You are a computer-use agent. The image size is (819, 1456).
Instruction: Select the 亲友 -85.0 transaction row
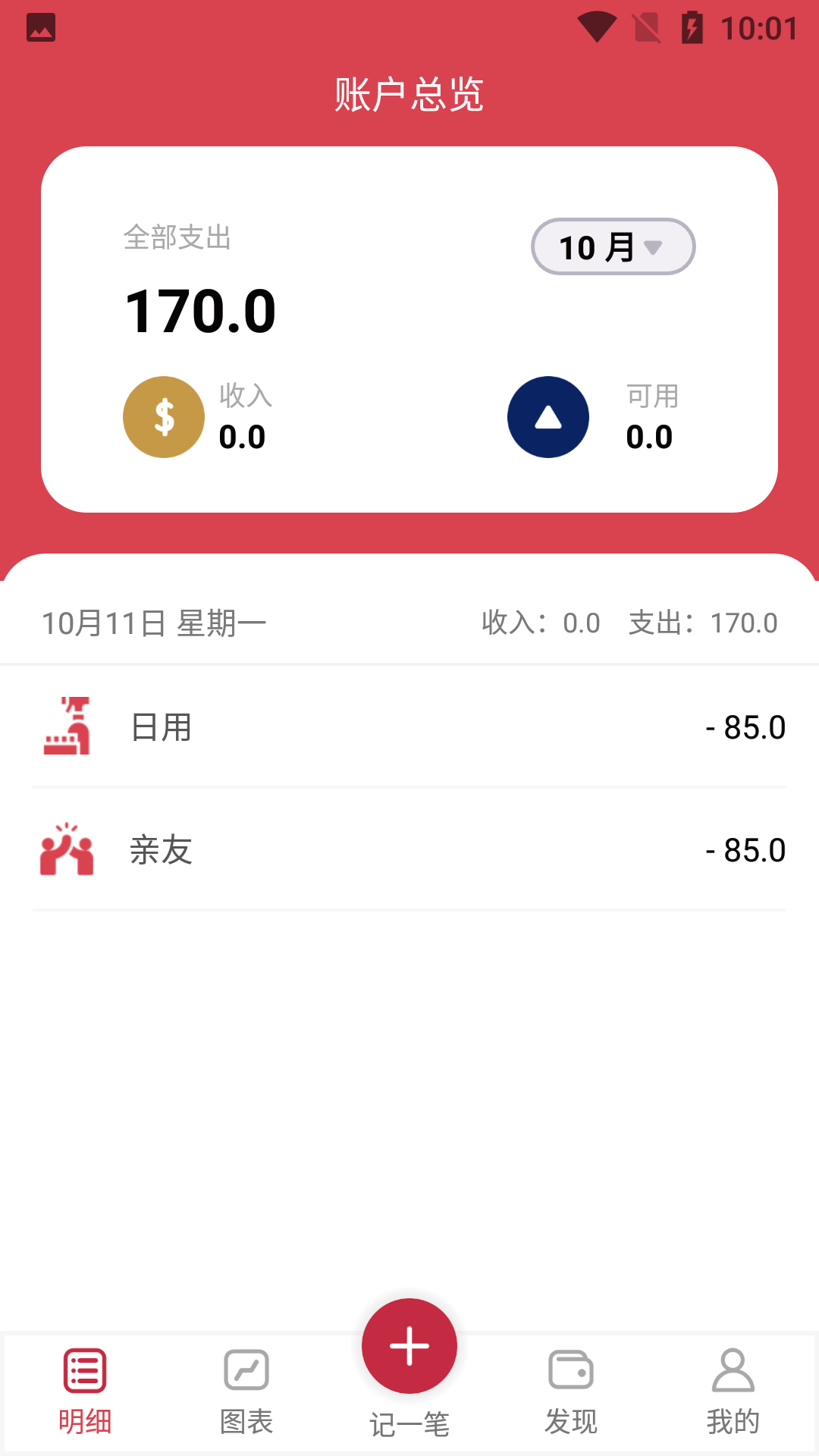[x=409, y=851]
